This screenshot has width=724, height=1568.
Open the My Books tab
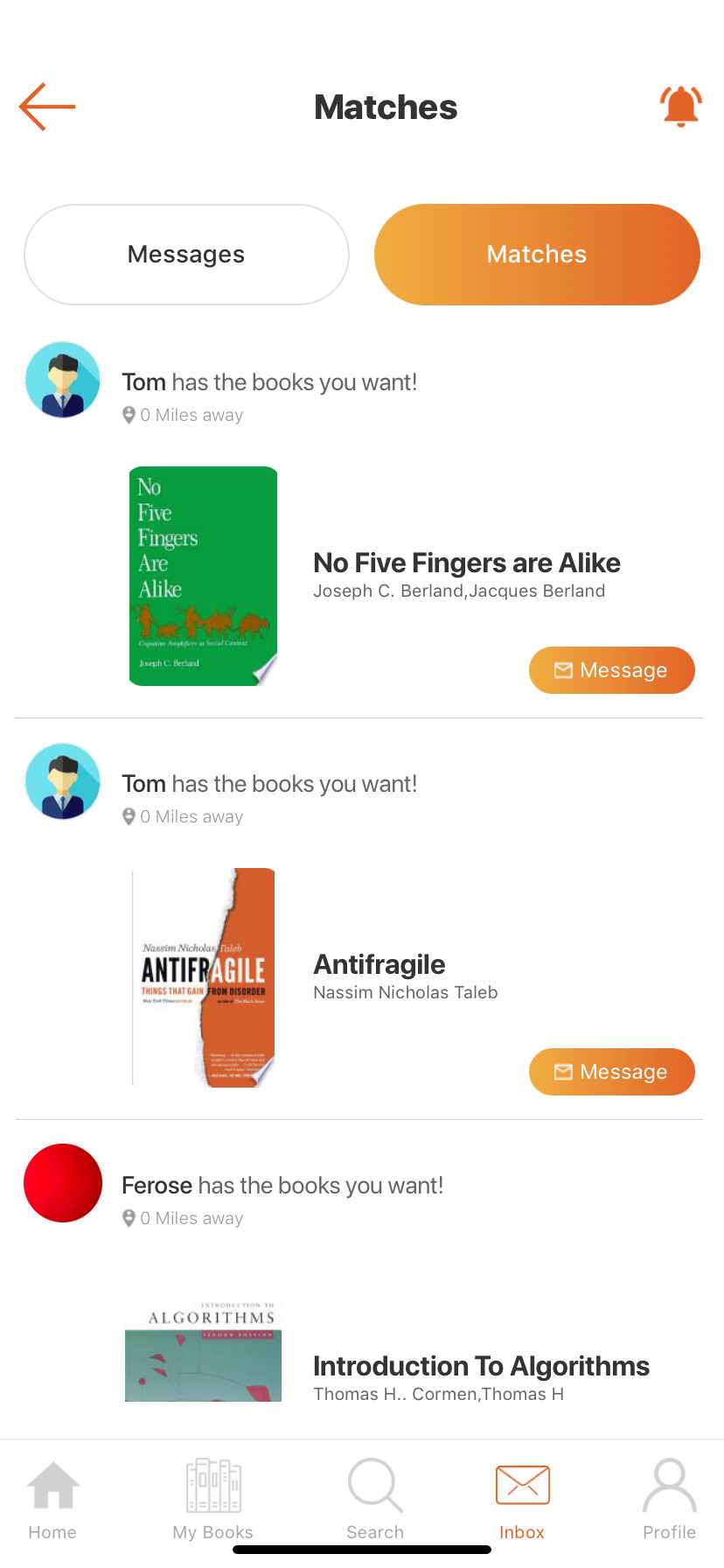[213, 1500]
